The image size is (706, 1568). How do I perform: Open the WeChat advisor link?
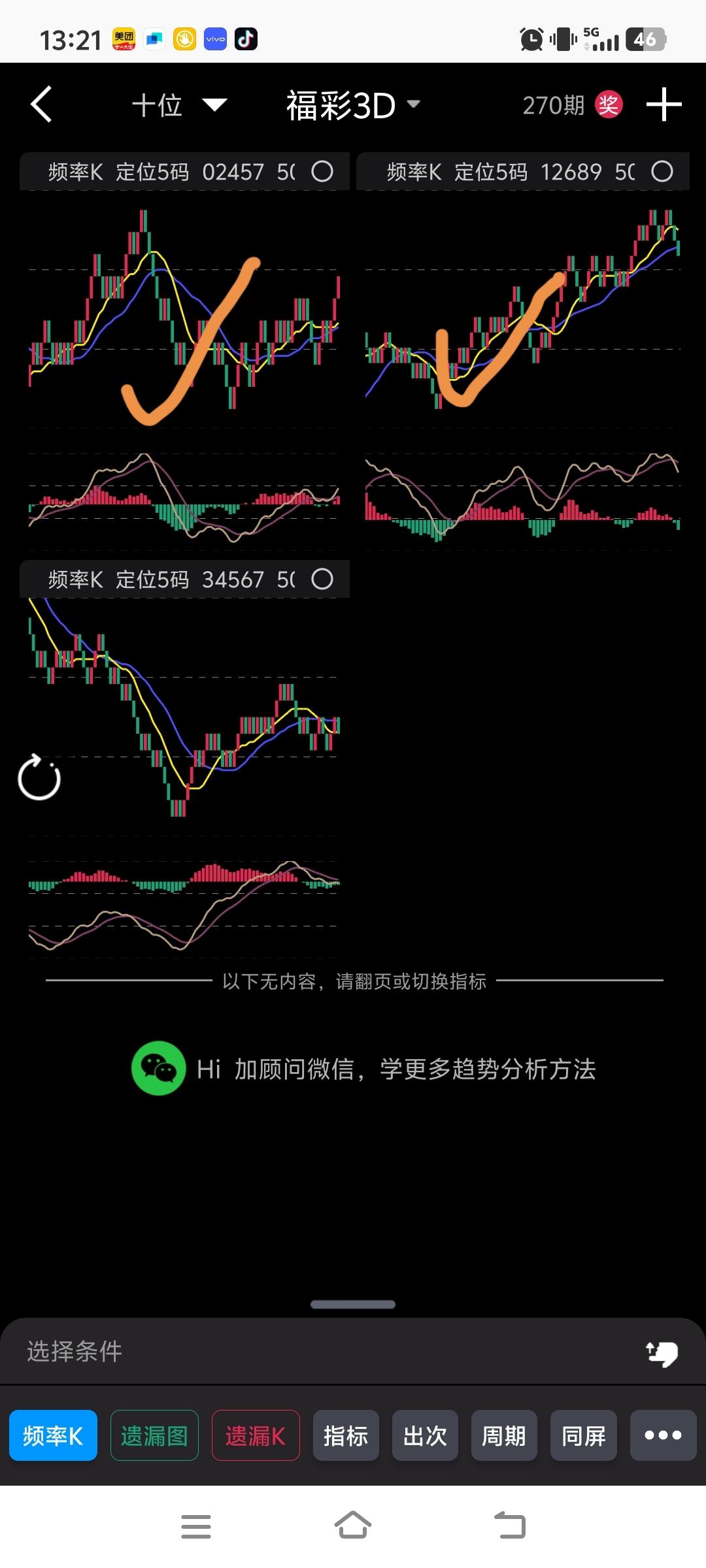pos(363,1070)
